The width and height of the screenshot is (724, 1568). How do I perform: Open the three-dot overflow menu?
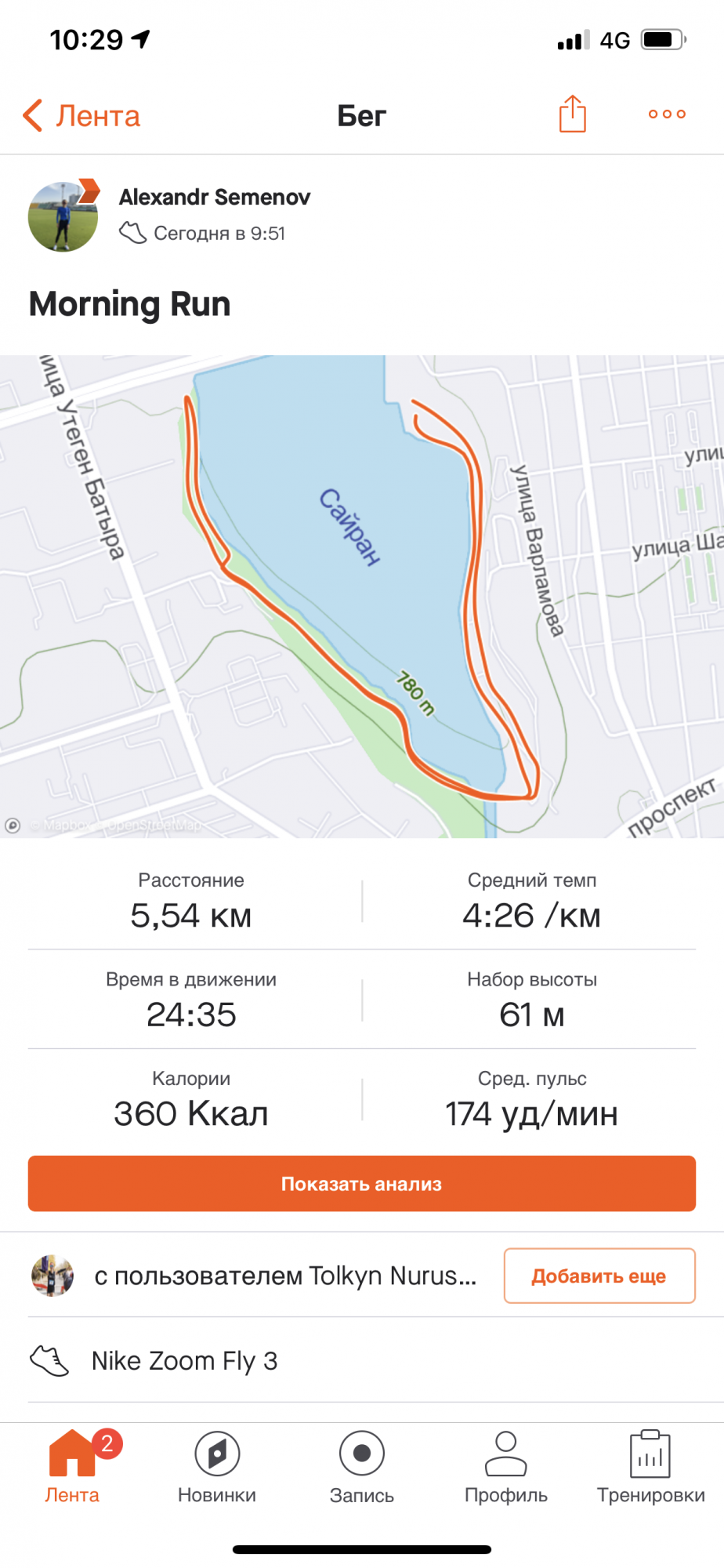667,114
